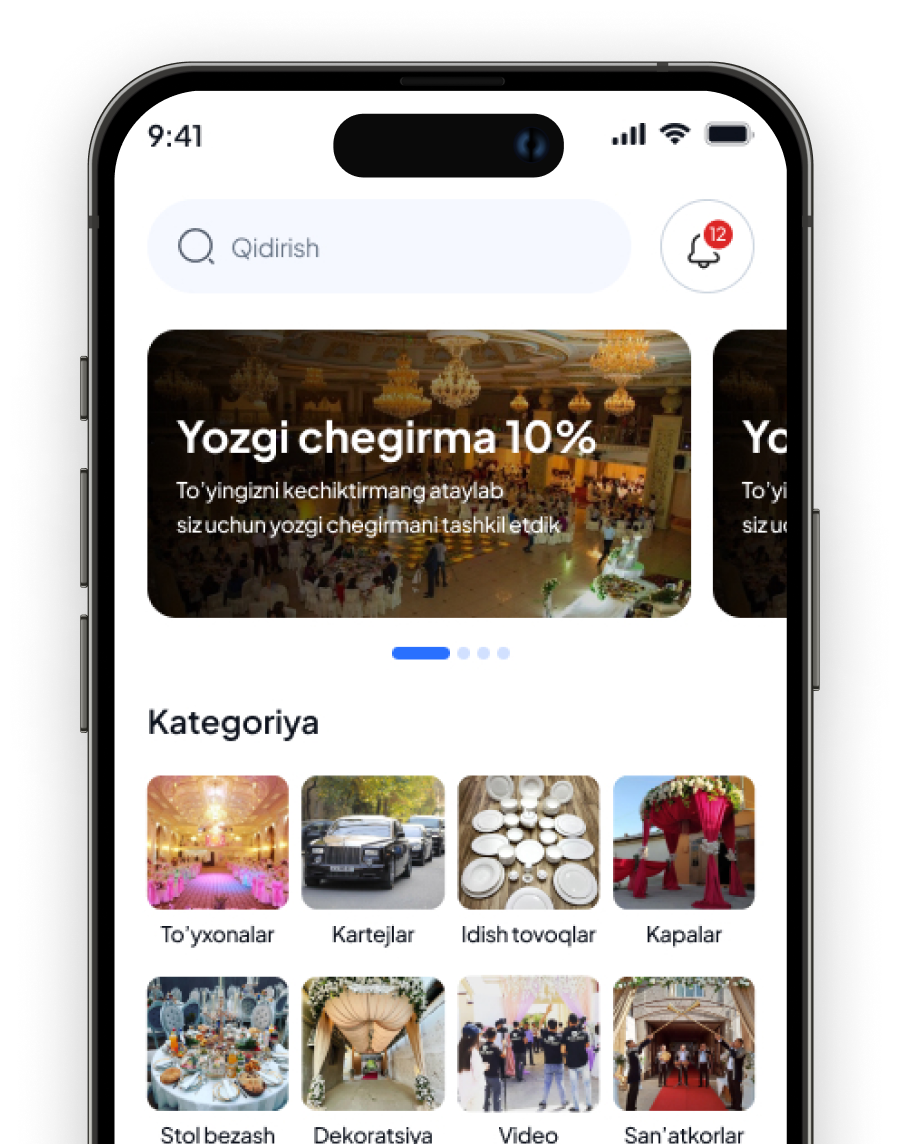This screenshot has width=898, height=1144.
Task: Open the San'atkorlar category
Action: 684,1043
